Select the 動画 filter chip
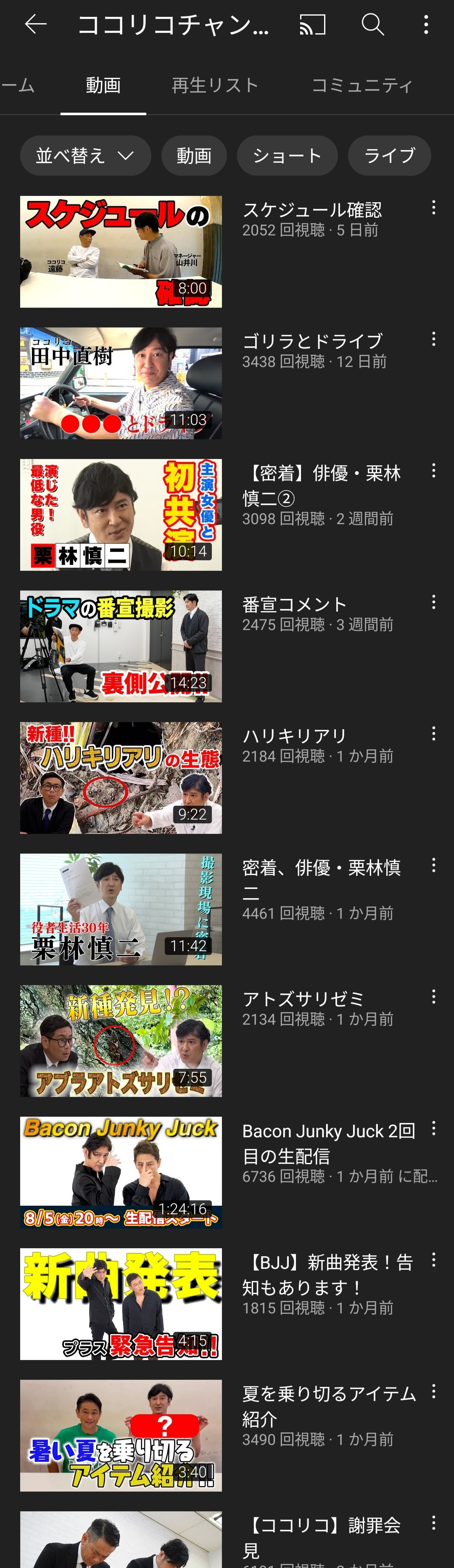454x1568 pixels. (193, 156)
